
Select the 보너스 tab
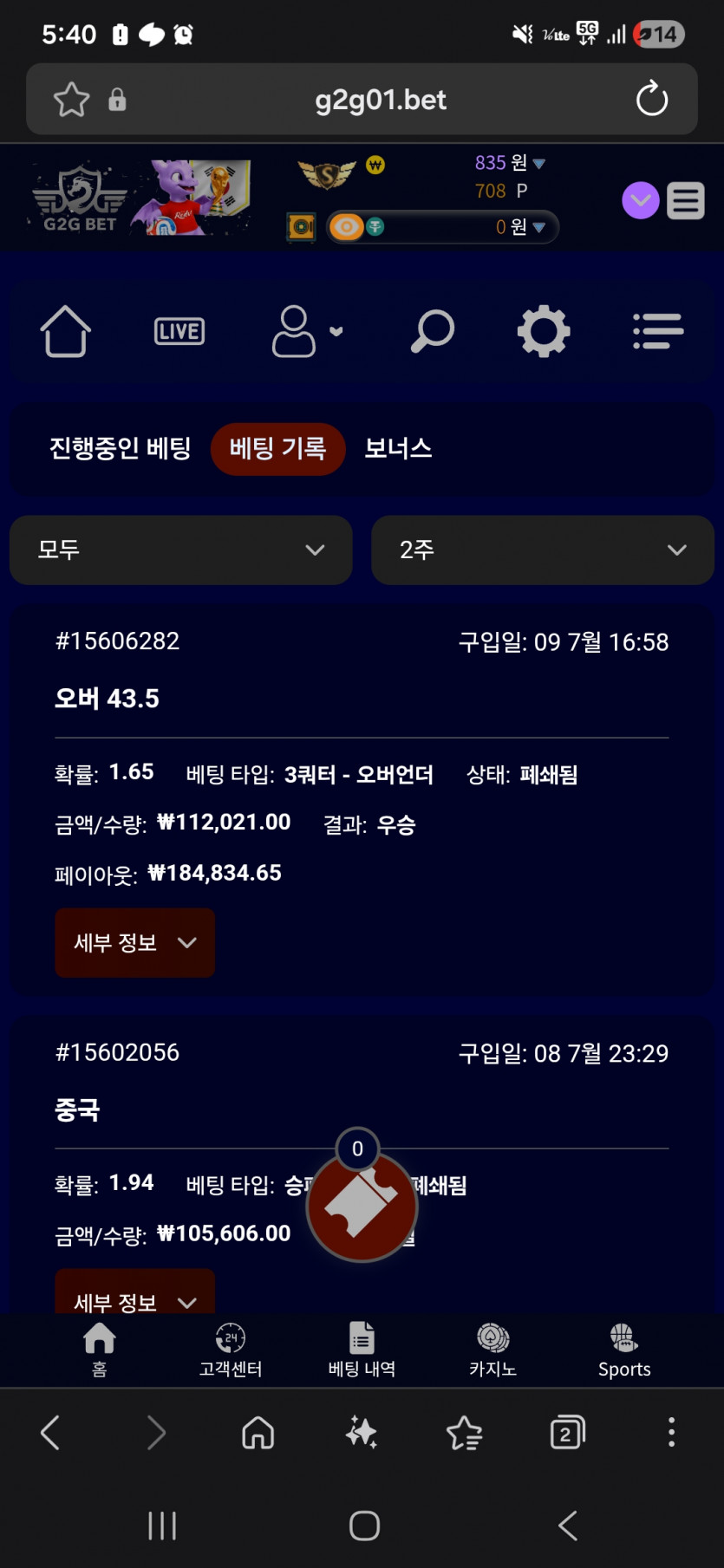[398, 449]
